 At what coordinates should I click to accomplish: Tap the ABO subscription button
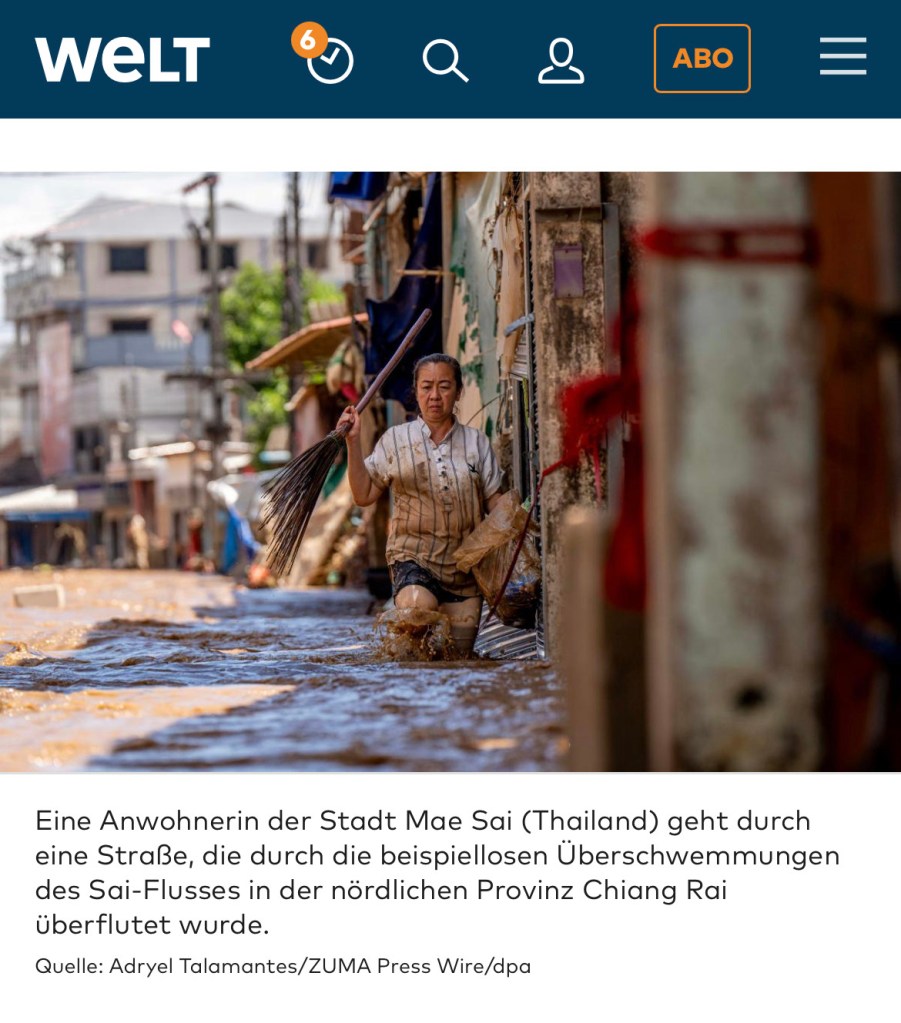tap(702, 59)
